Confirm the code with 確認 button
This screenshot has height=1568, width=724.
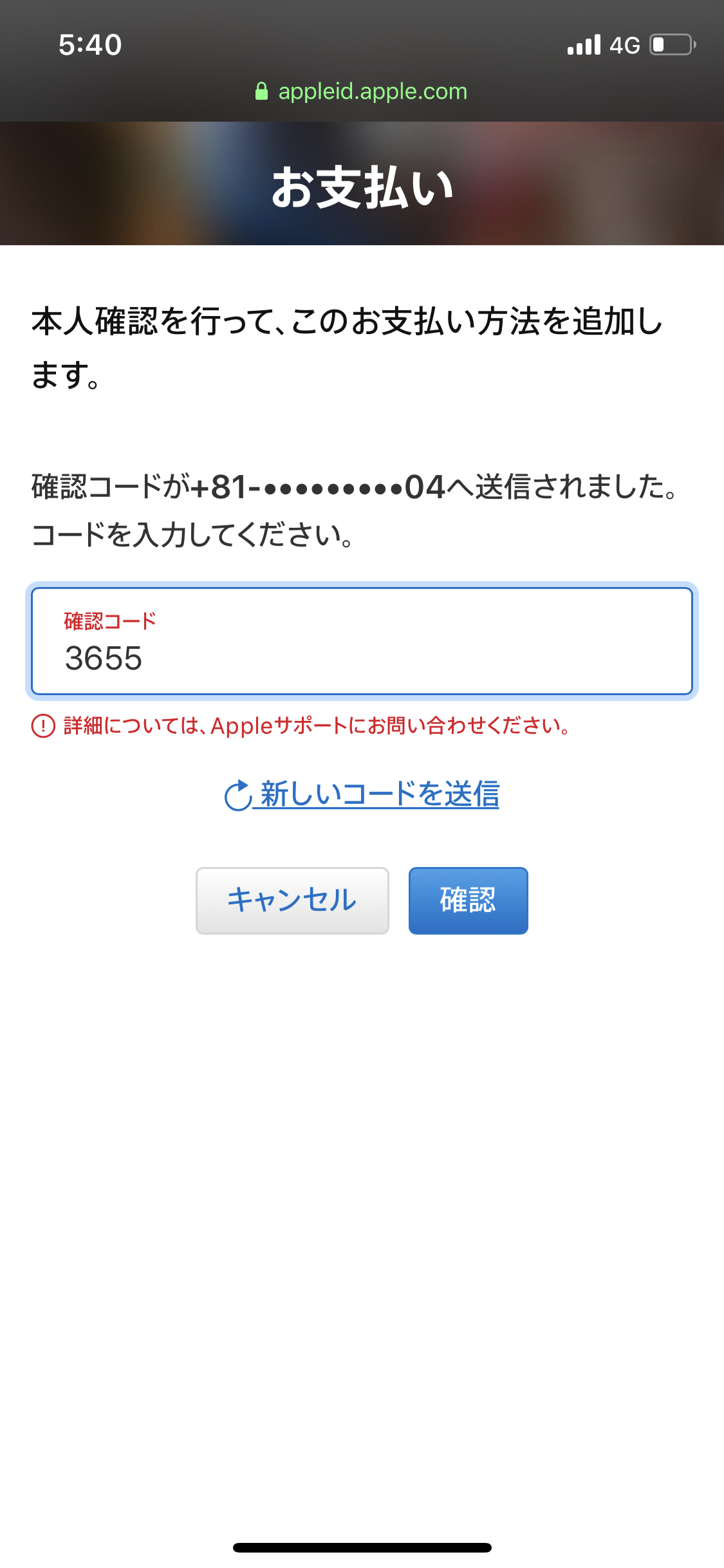[468, 900]
